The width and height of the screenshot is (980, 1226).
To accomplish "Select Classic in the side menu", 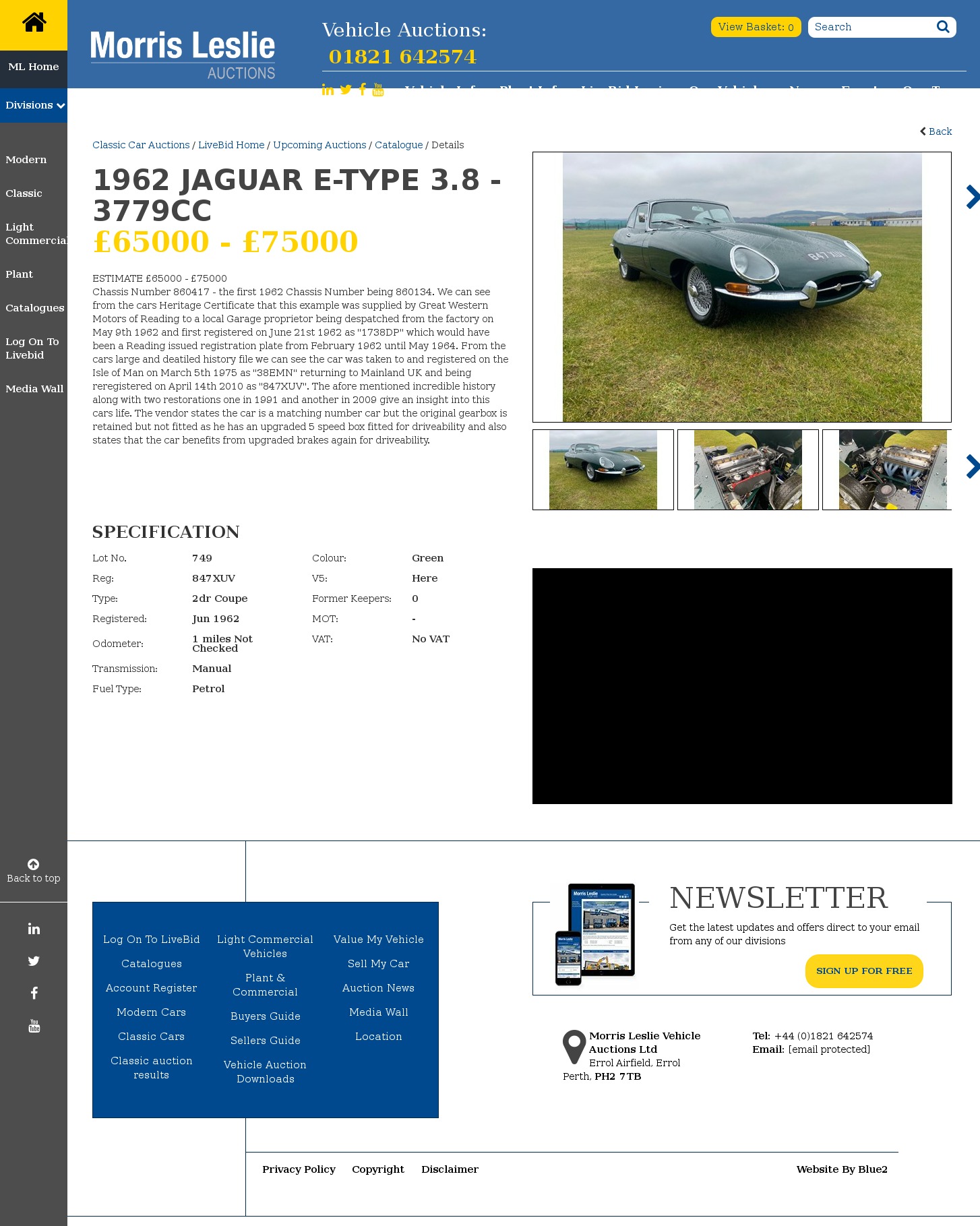I will (24, 193).
